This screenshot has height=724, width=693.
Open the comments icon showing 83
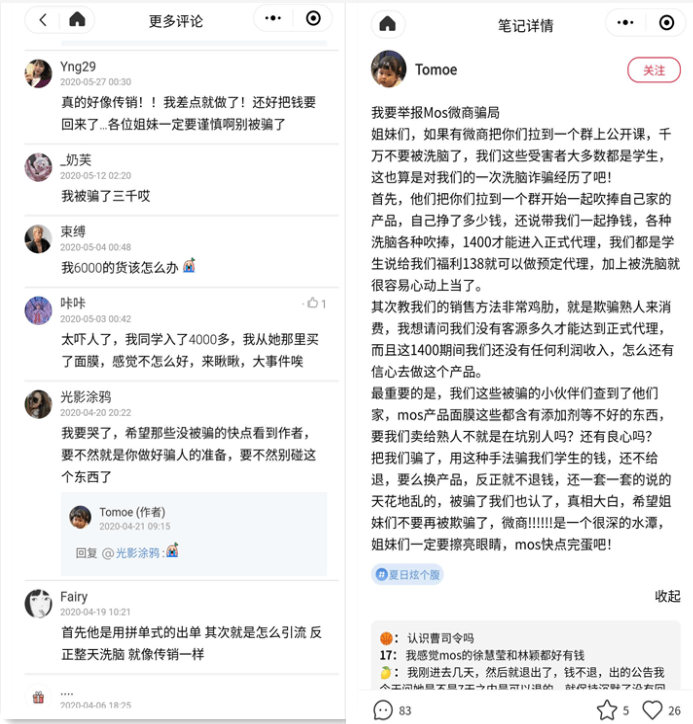click(x=383, y=710)
